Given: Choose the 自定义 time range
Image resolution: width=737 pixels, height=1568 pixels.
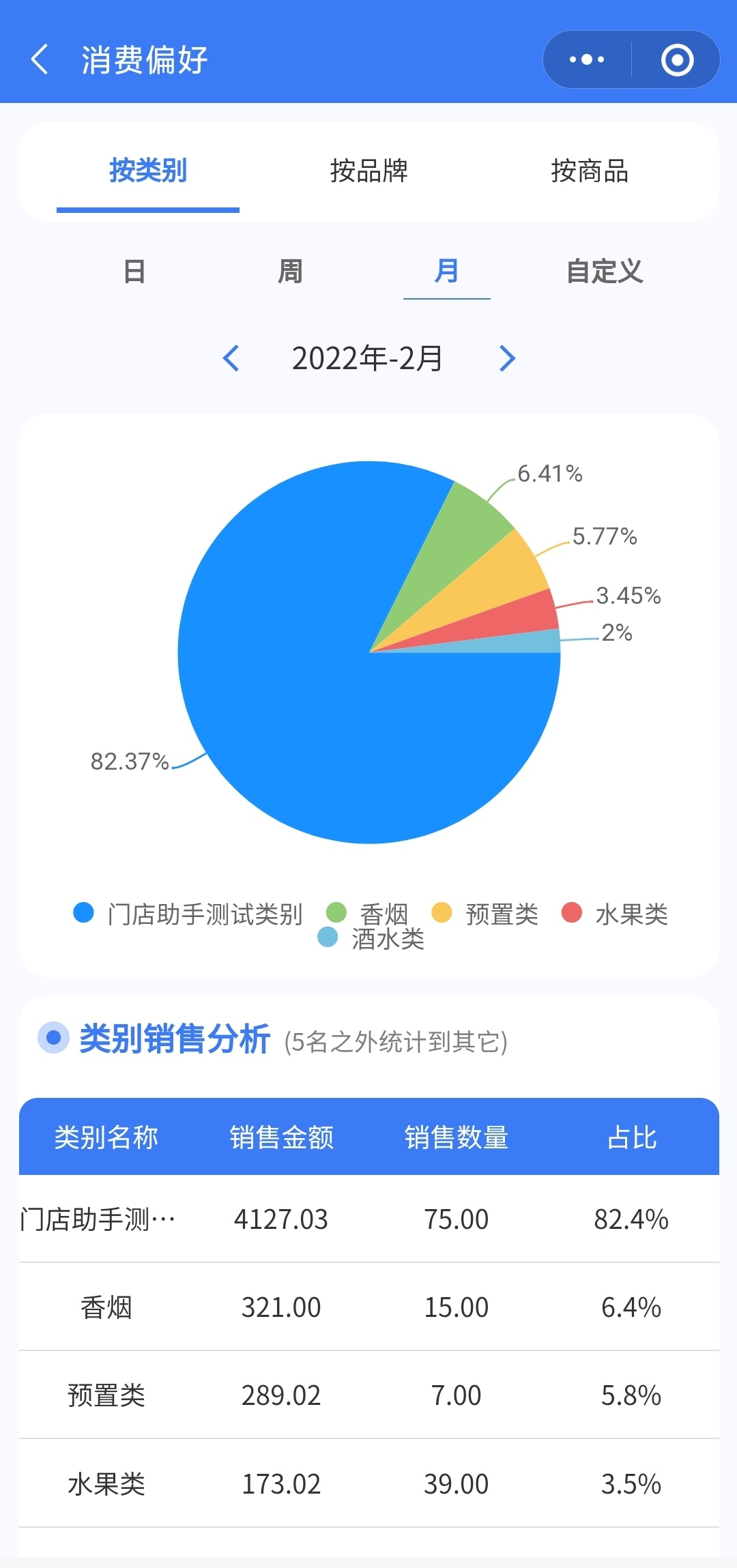Looking at the screenshot, I should [605, 272].
